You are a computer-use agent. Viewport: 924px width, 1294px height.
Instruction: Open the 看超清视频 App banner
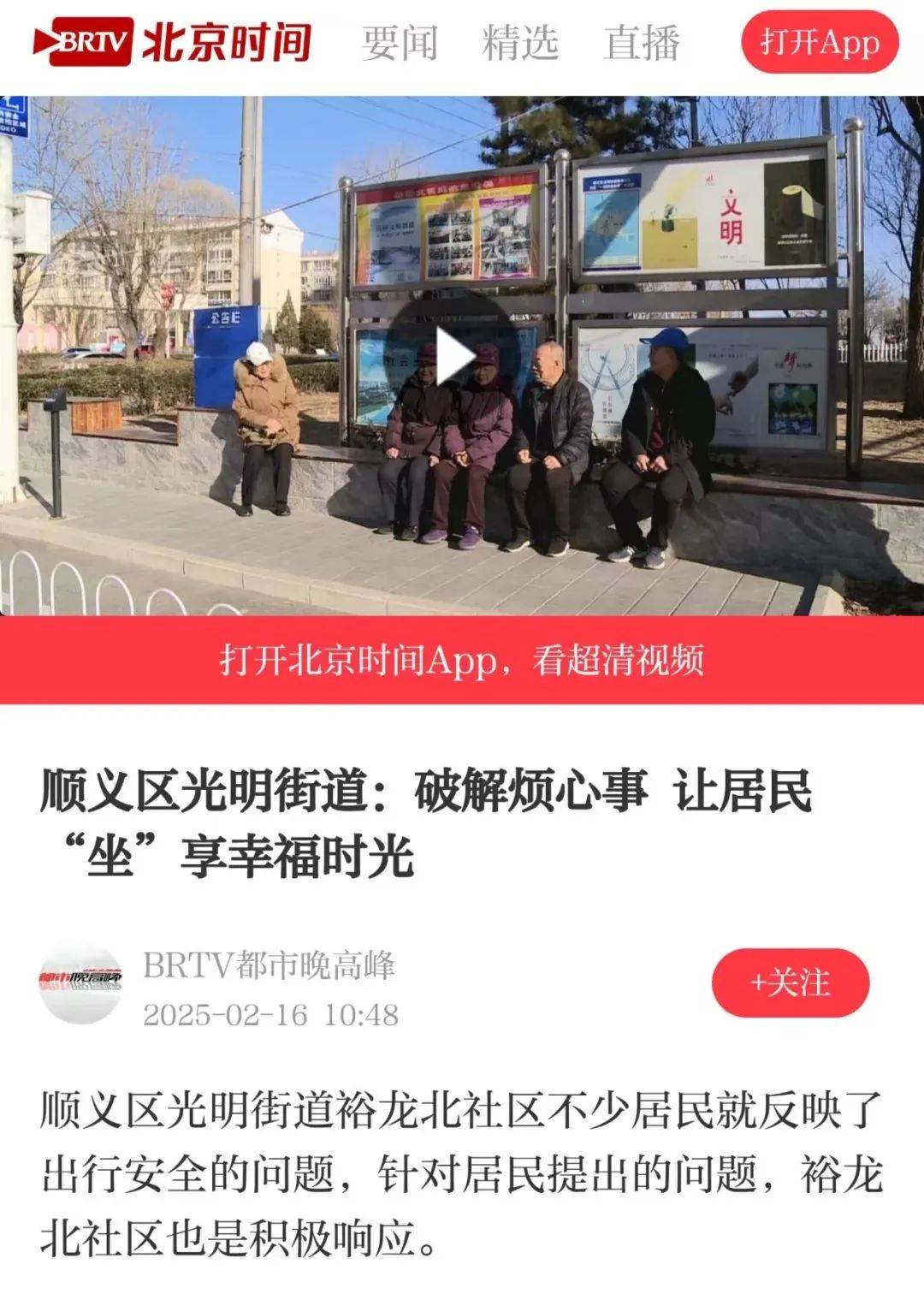click(x=462, y=660)
